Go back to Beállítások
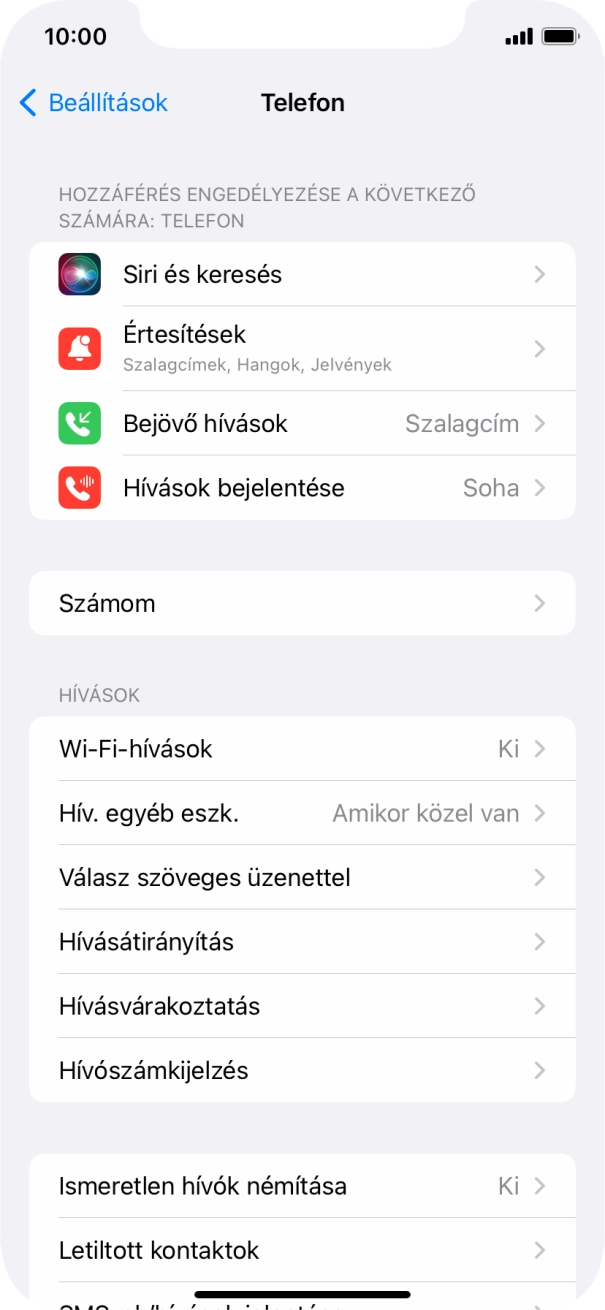Image resolution: width=605 pixels, height=1310 pixels. point(93,103)
